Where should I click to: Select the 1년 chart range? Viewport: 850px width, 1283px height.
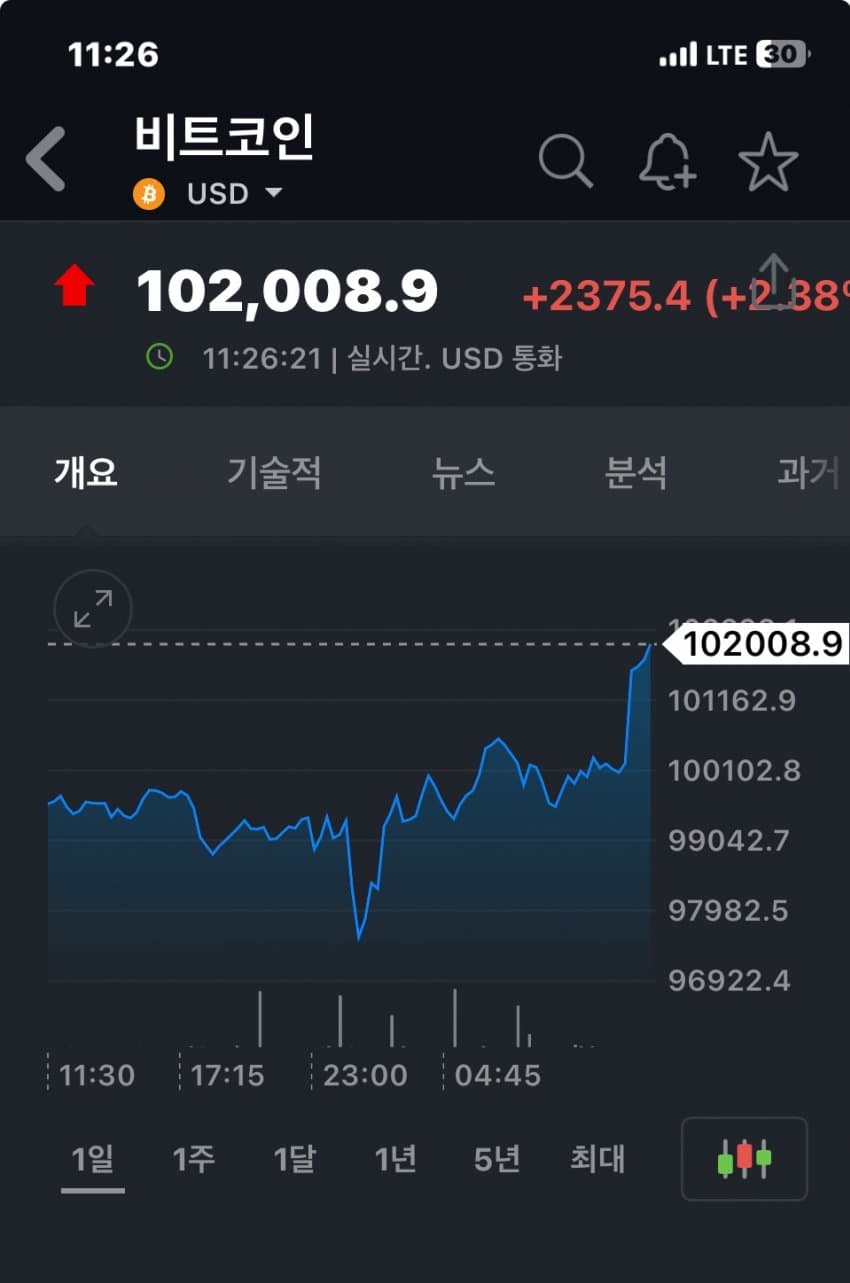[395, 1159]
